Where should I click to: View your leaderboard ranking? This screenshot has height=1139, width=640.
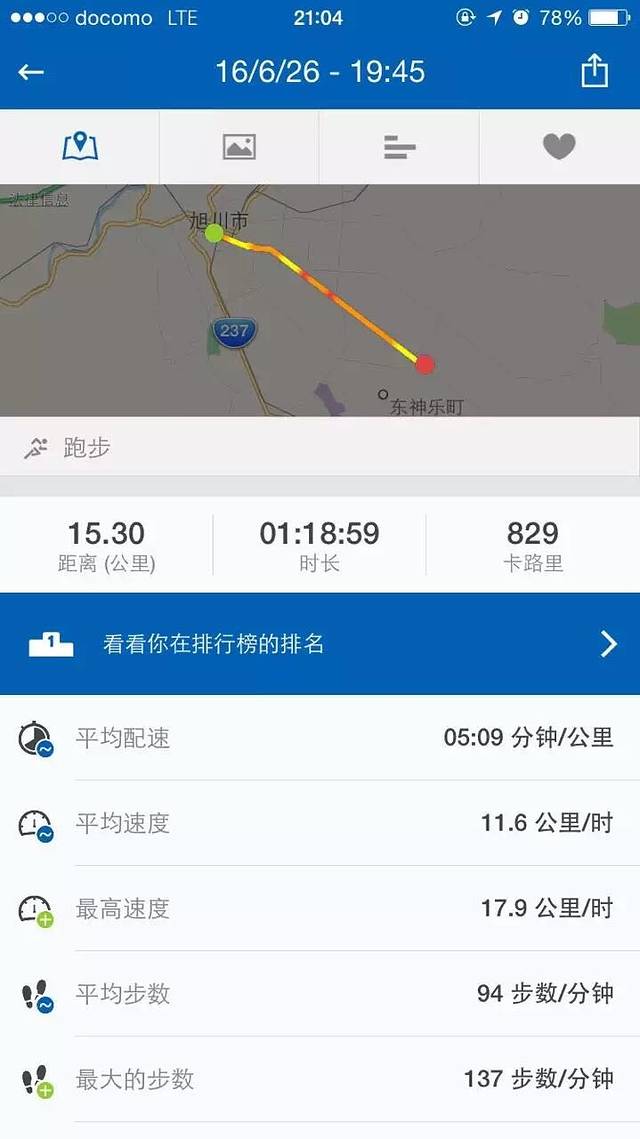coord(320,644)
